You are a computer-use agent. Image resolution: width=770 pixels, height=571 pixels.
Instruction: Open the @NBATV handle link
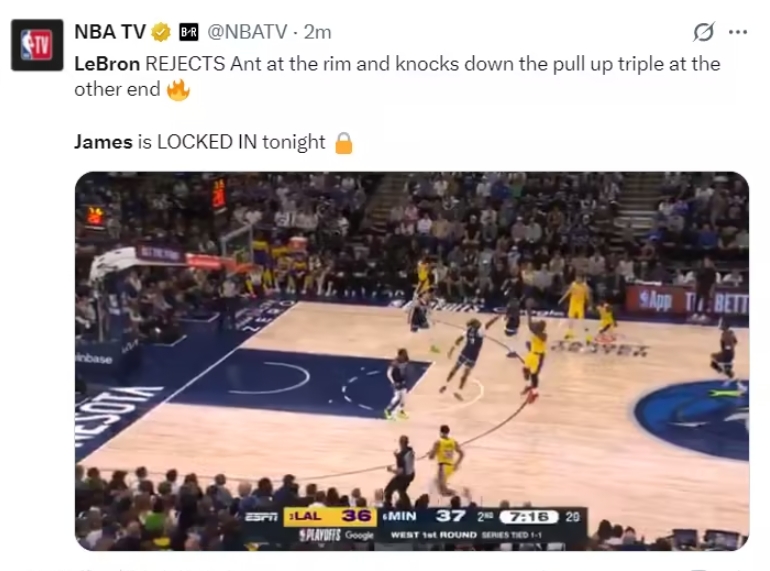pos(248,32)
